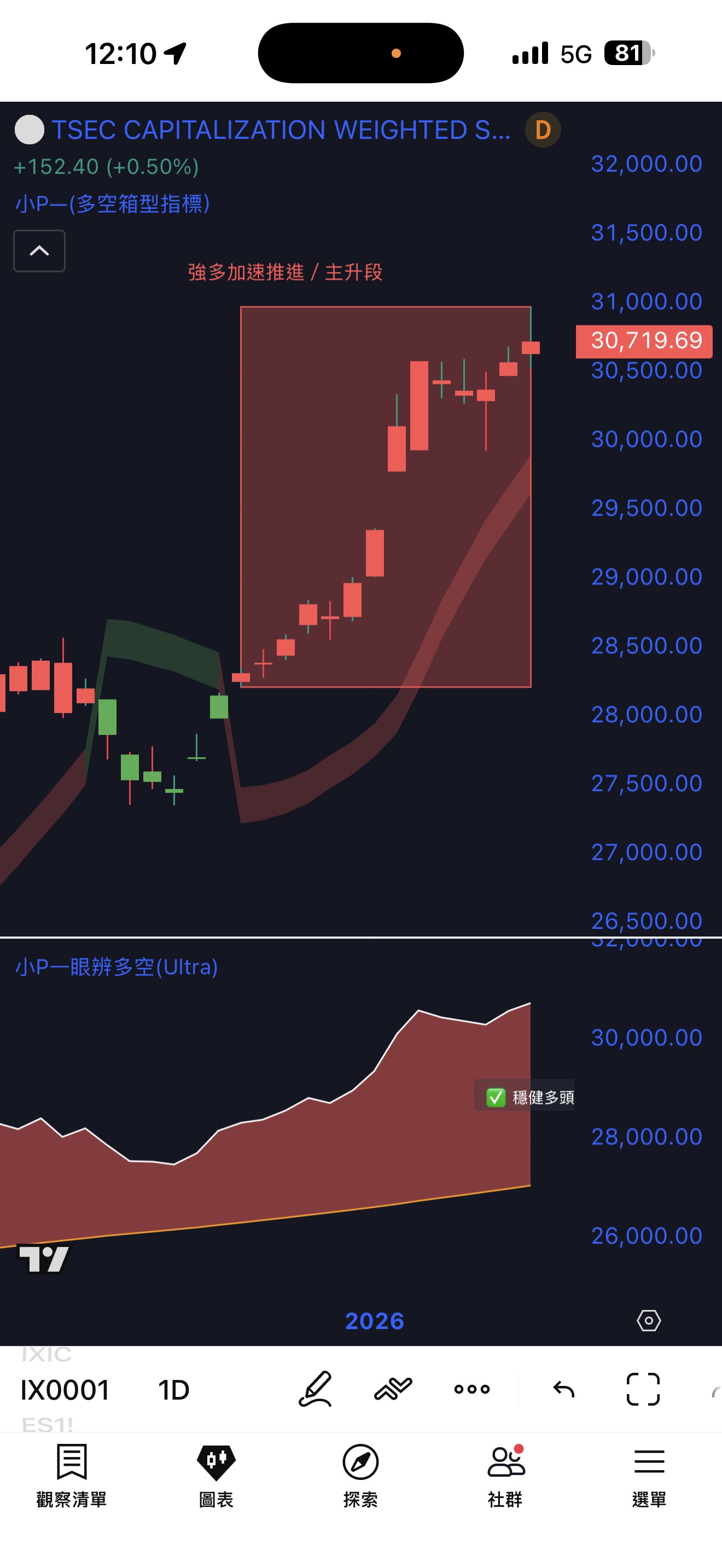Open the indicators tool
Image resolution: width=722 pixels, height=1568 pixels.
[x=393, y=1389]
